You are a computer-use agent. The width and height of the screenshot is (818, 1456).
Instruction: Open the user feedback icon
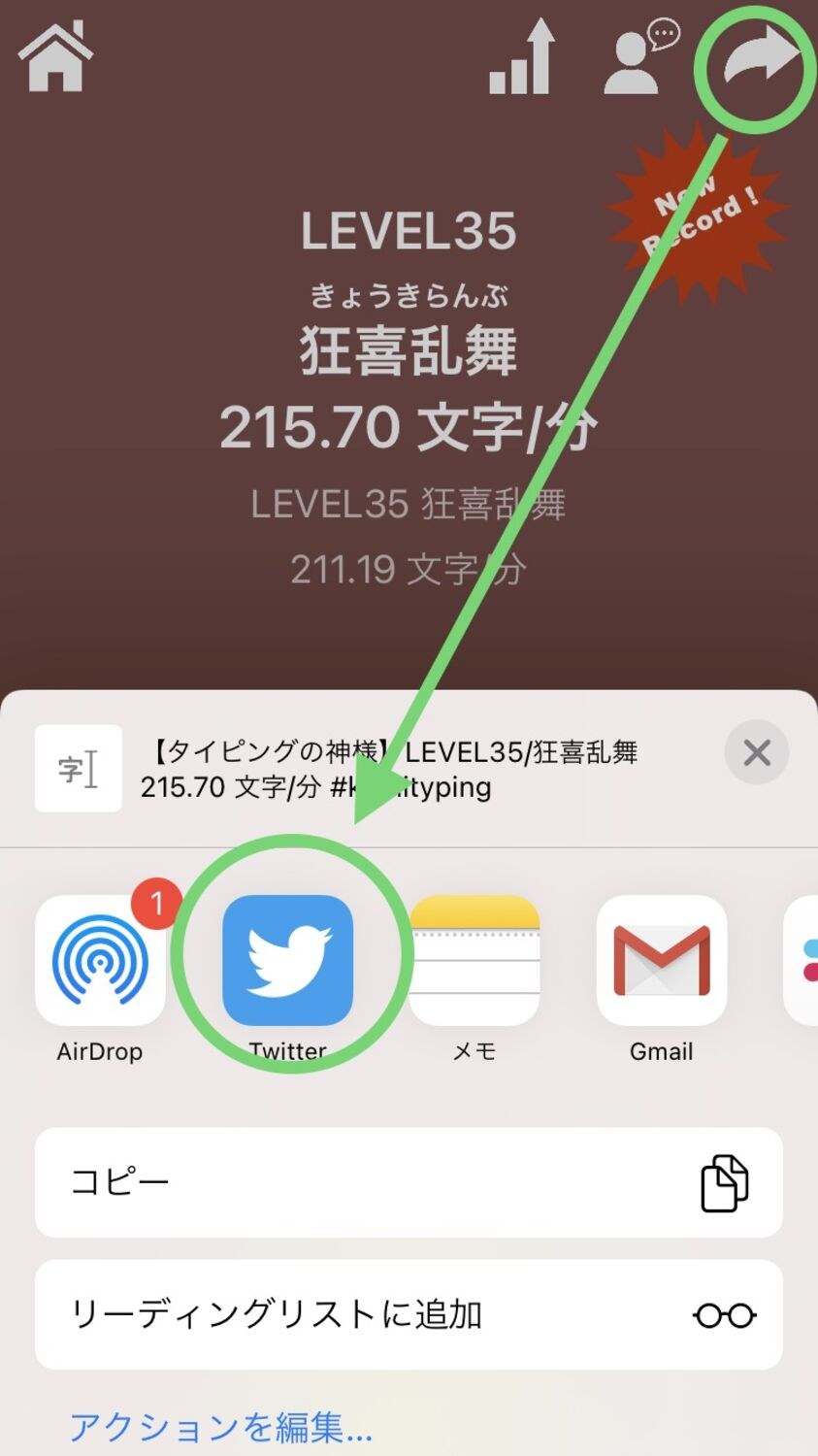pyautogui.click(x=638, y=58)
